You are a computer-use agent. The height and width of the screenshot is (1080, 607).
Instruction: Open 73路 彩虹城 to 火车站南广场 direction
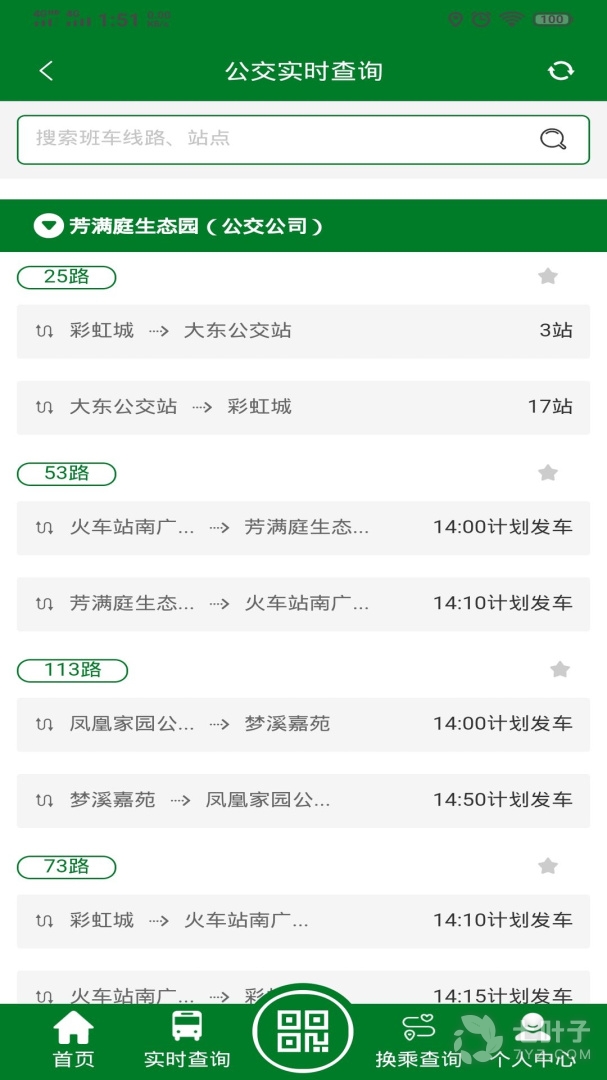pyautogui.click(x=303, y=921)
